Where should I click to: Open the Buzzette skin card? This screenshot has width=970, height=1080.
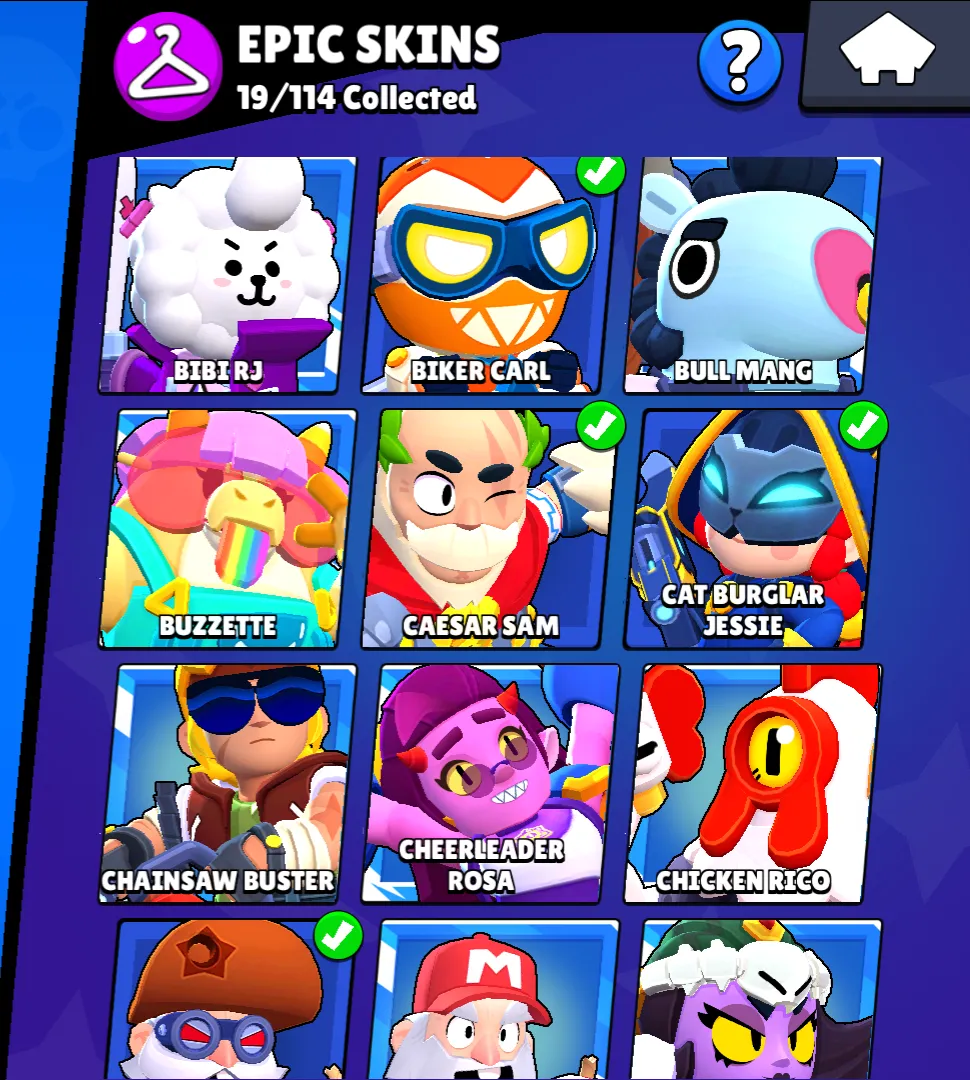(x=226, y=528)
